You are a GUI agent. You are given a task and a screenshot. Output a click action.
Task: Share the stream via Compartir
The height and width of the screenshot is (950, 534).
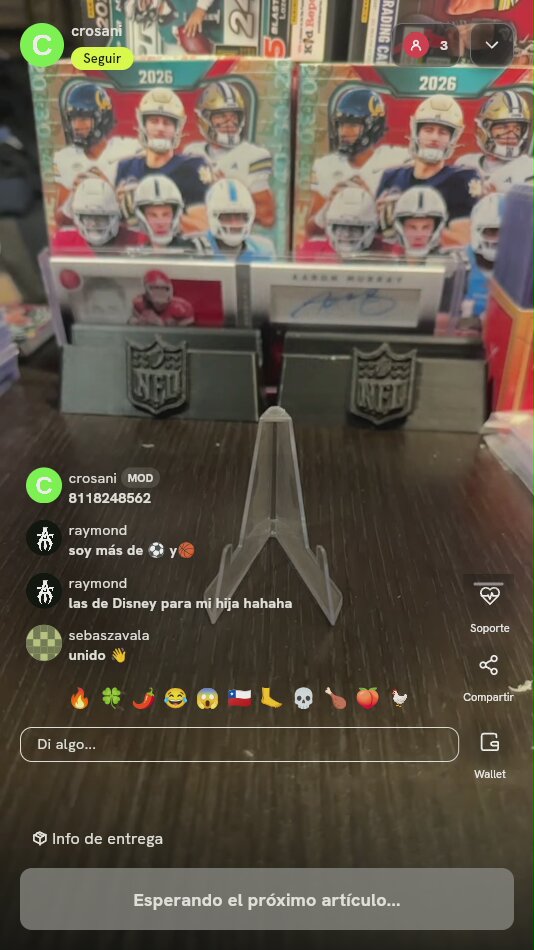point(489,678)
